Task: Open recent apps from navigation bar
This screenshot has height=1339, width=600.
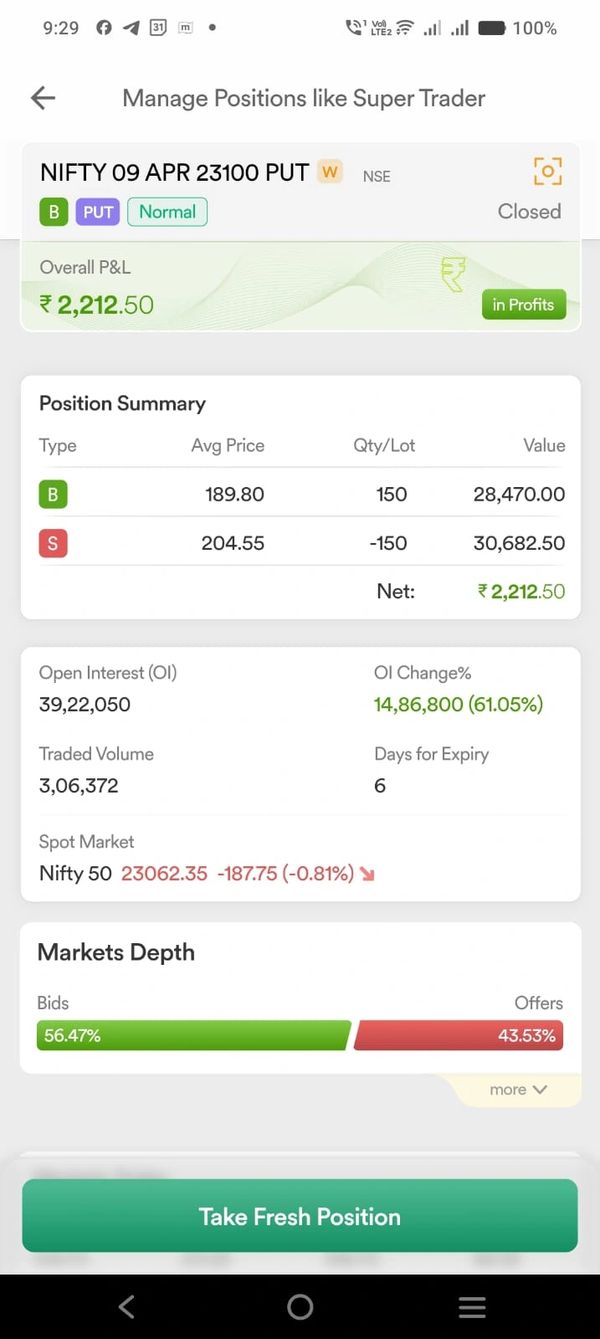Action: pos(472,1306)
